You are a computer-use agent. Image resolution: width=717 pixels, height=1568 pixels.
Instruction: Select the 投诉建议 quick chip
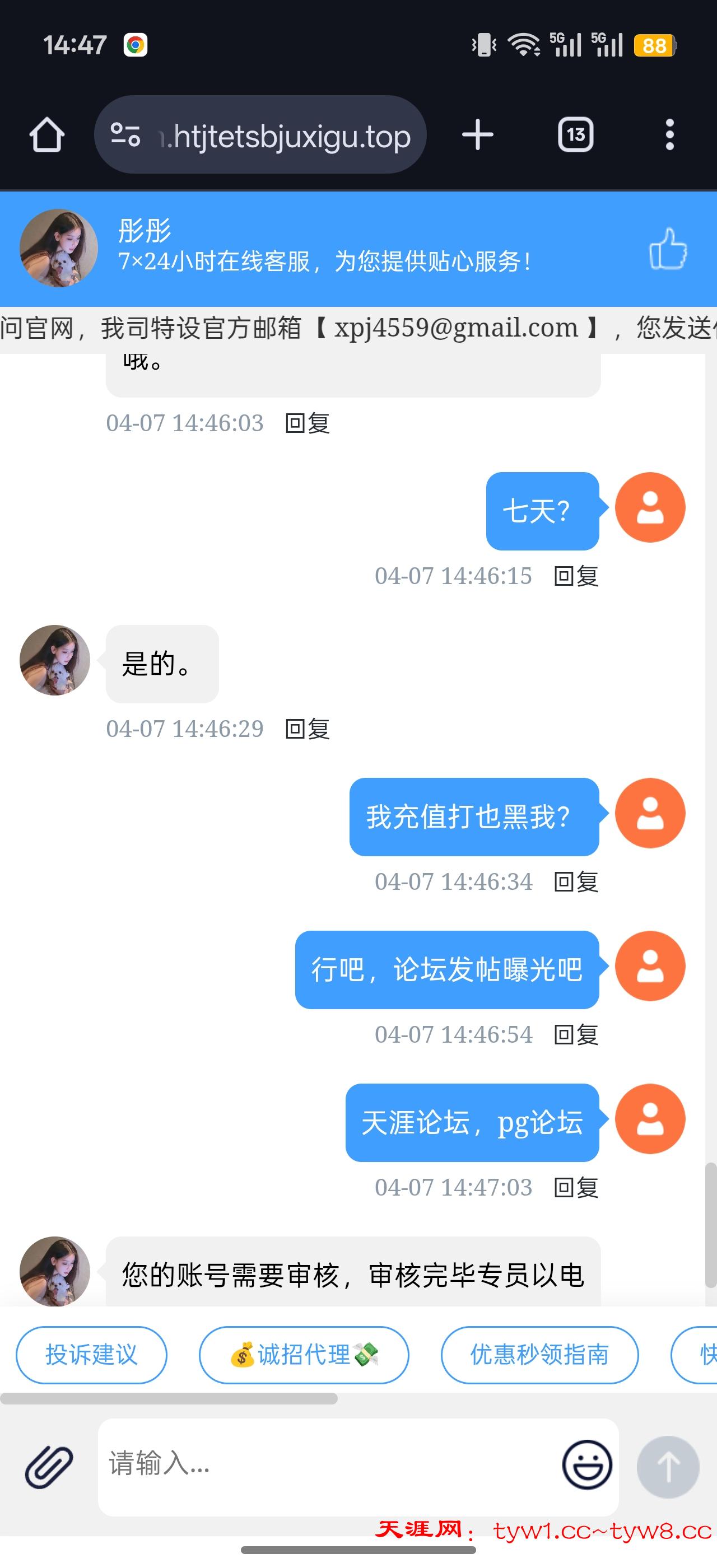[x=91, y=1354]
